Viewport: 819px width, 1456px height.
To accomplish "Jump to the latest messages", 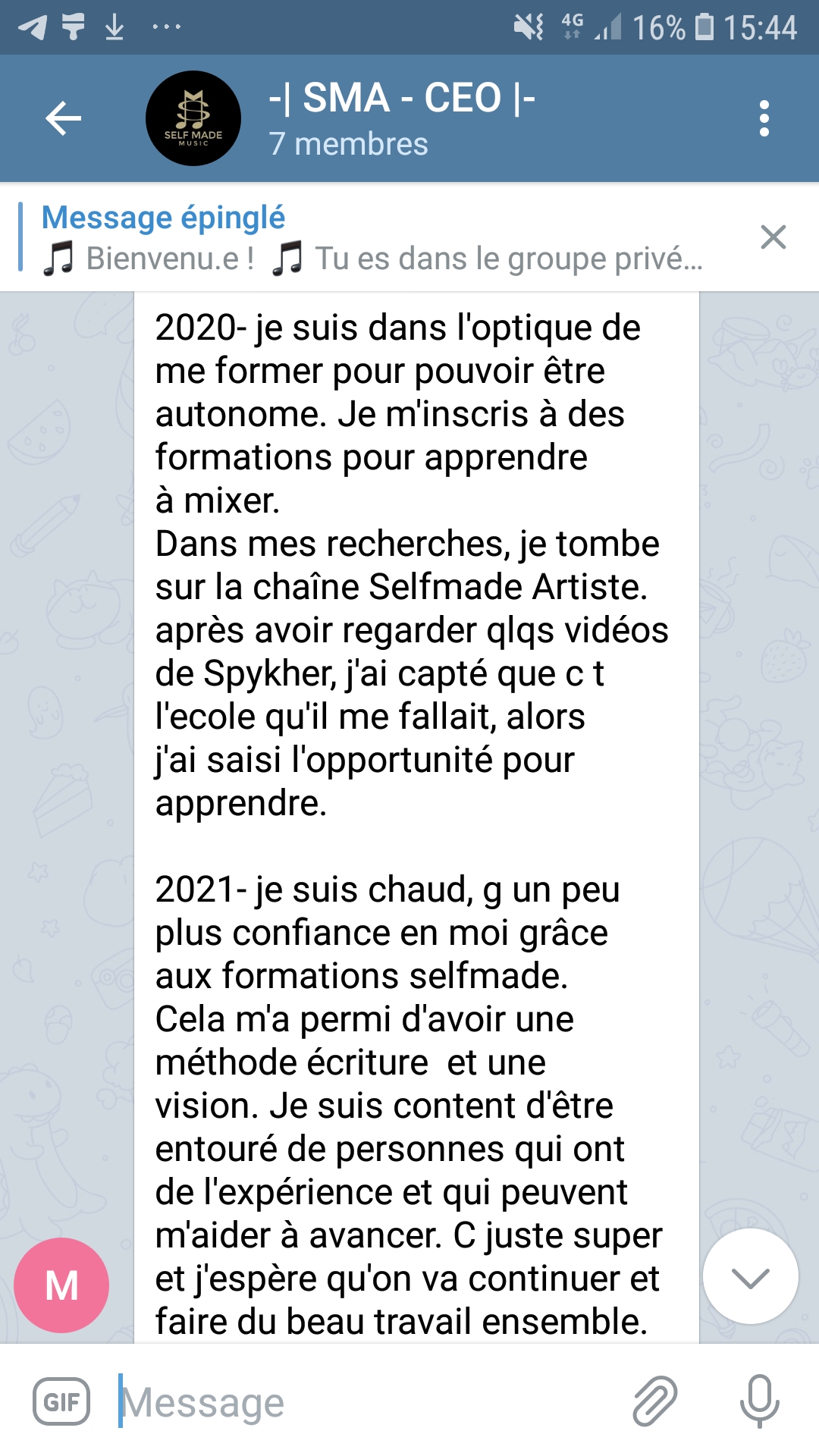I will pos(751,1276).
